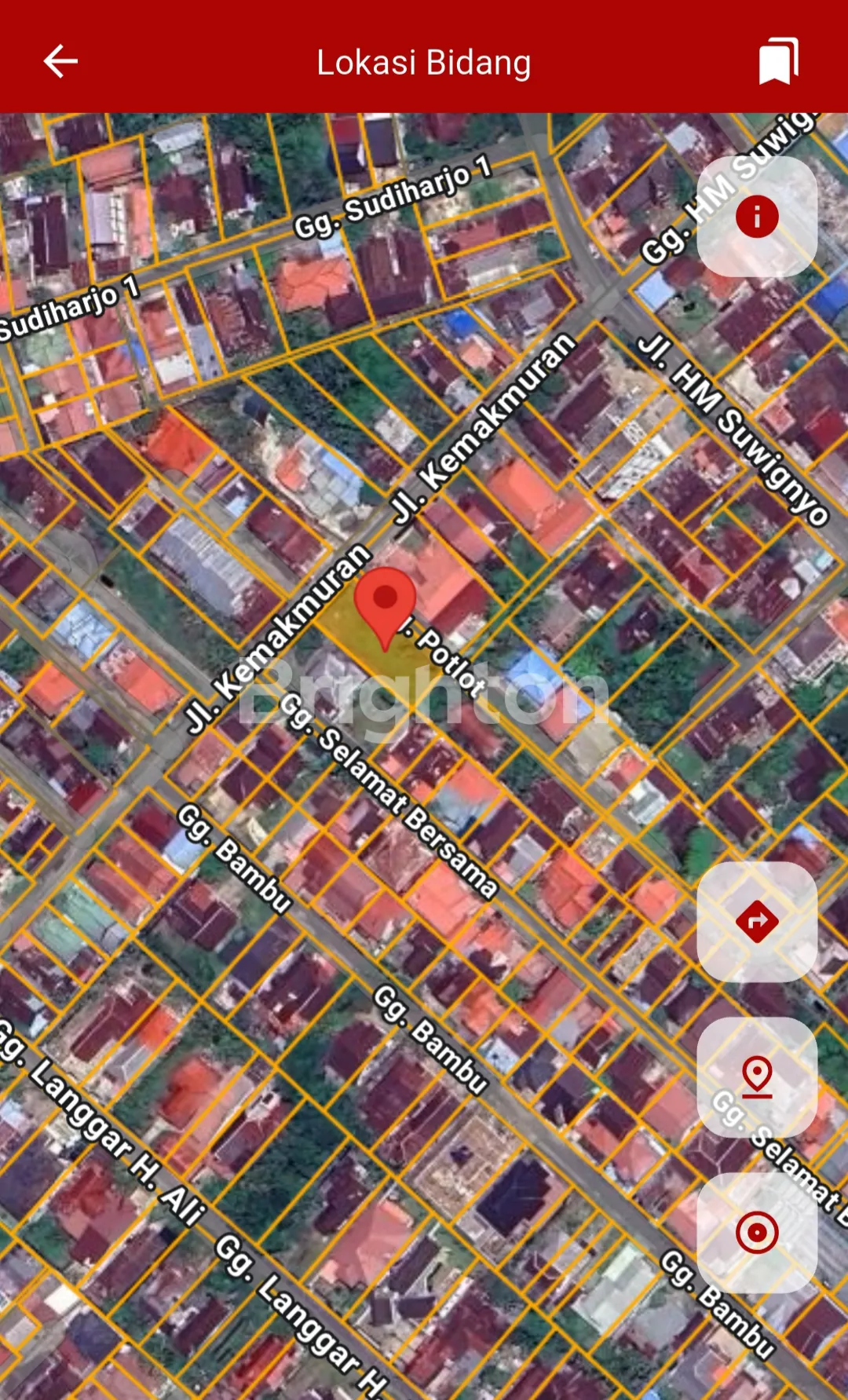Tap the location pin underline button

[x=757, y=1077]
